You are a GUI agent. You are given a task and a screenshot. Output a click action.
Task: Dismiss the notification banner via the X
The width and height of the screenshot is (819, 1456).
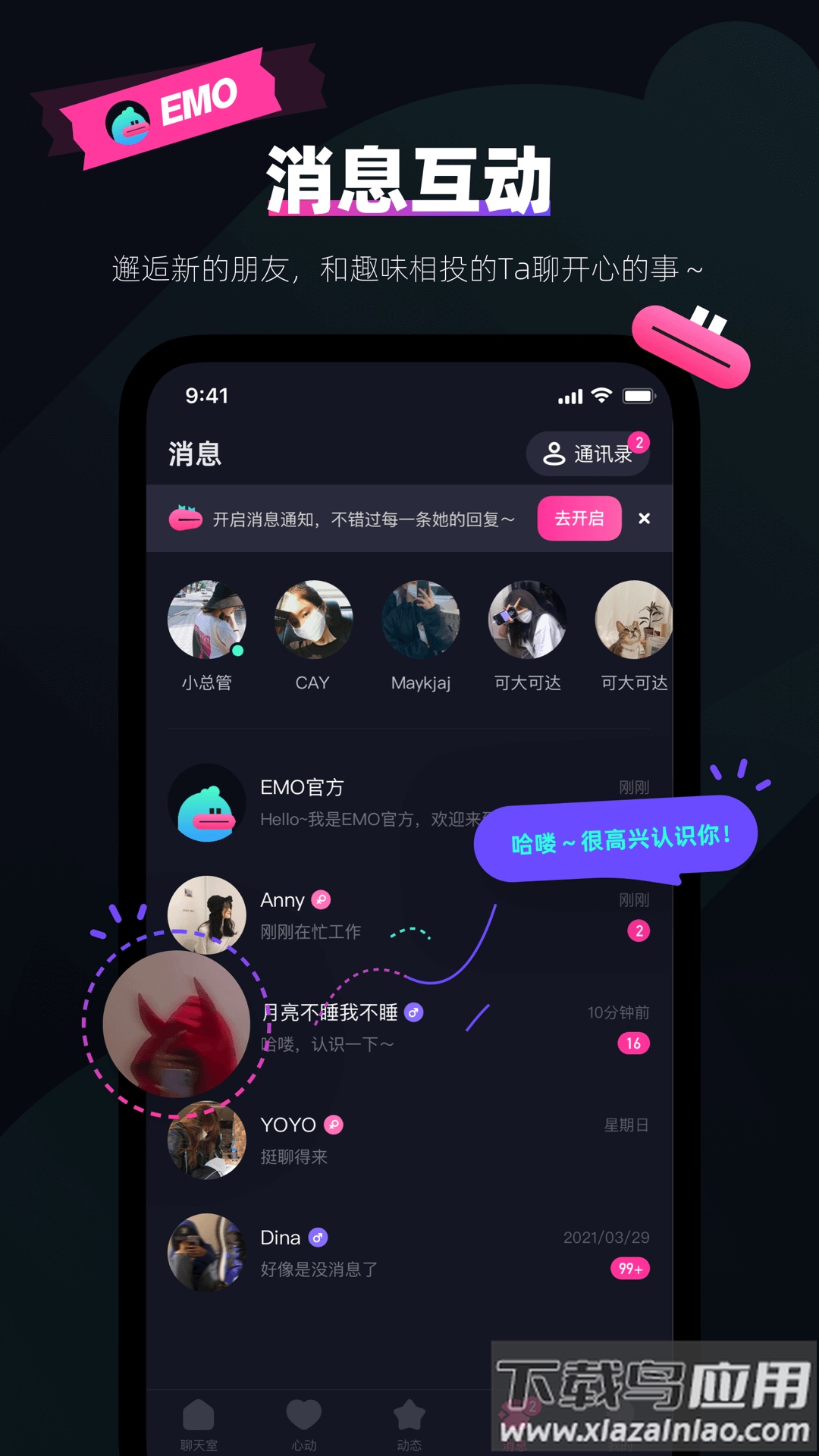click(644, 519)
